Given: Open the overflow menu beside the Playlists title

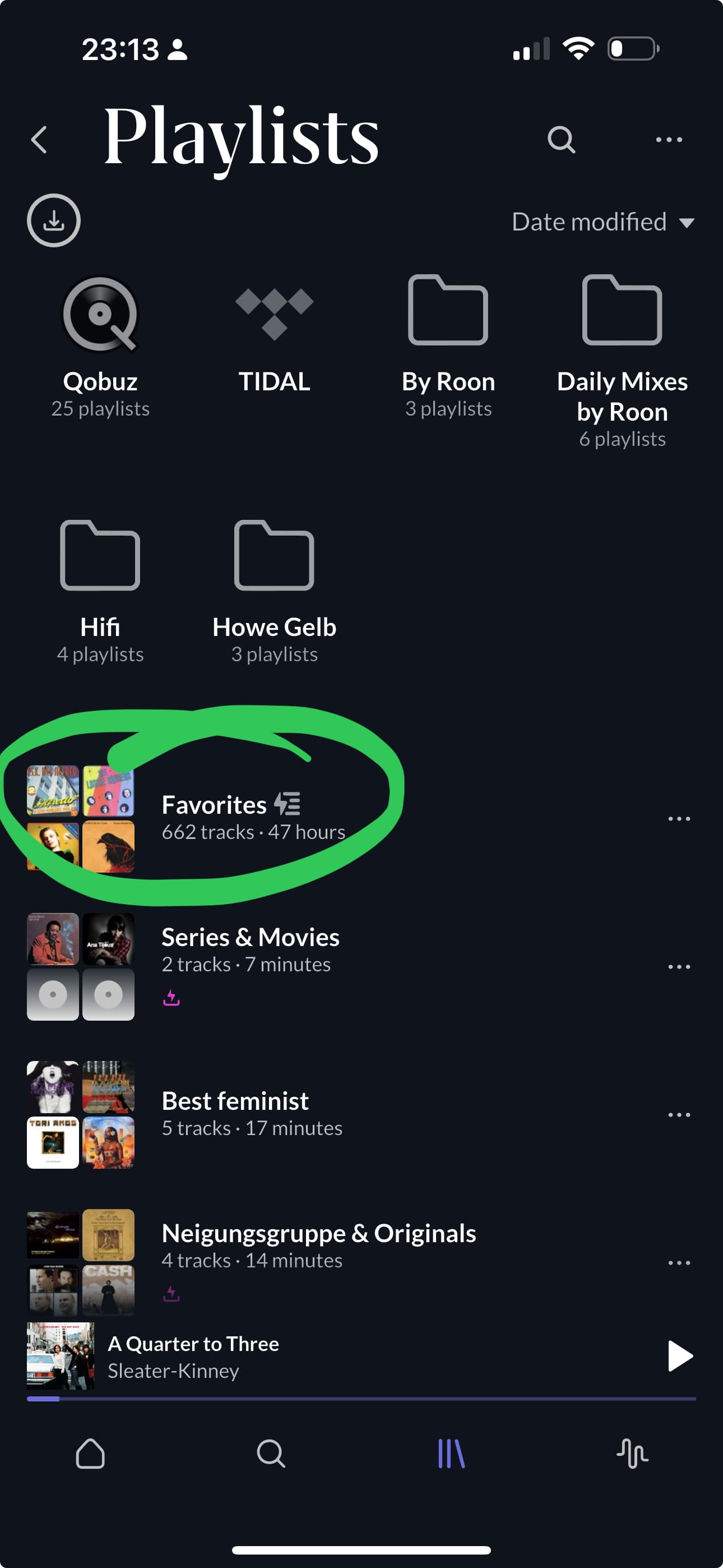Looking at the screenshot, I should pos(668,140).
